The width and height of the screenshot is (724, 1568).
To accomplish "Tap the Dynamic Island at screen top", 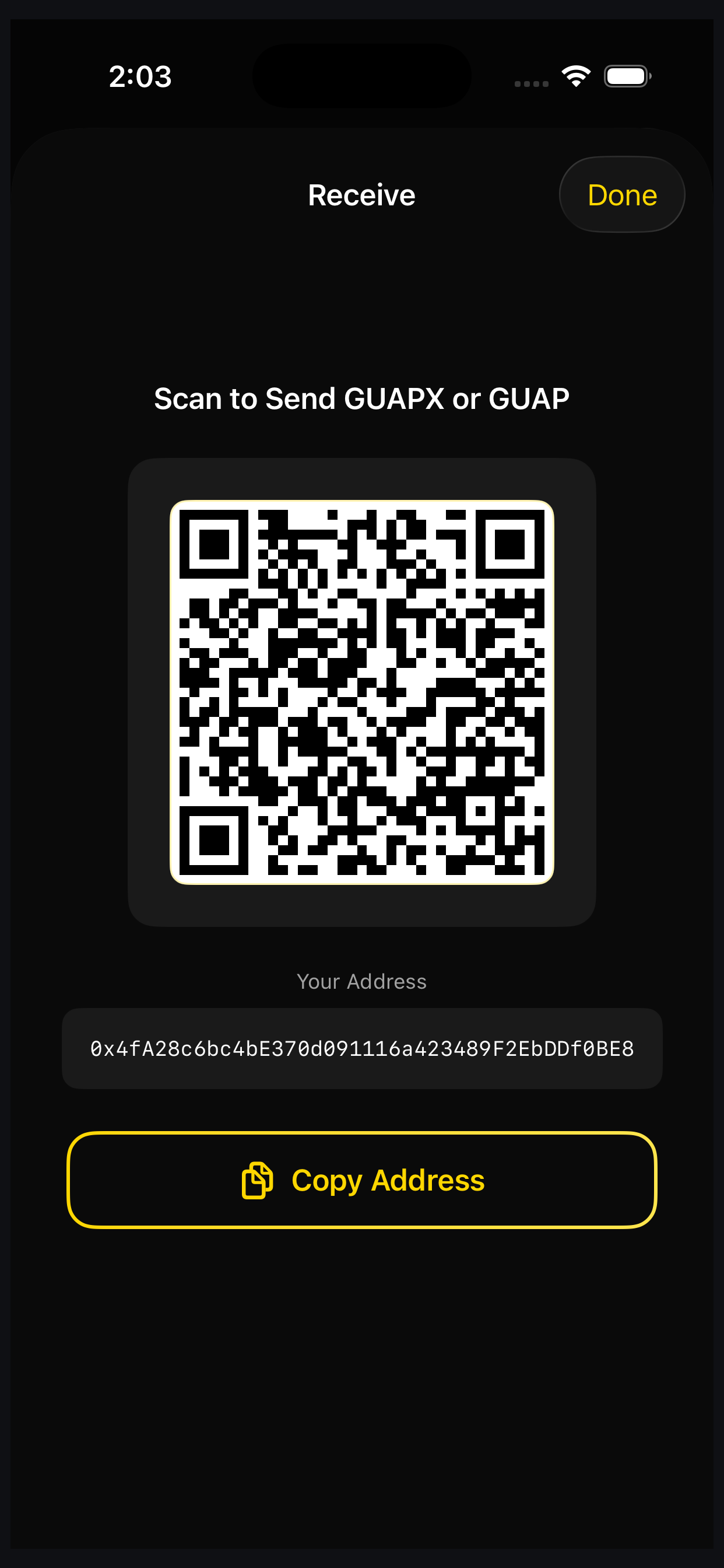I will click(x=361, y=75).
